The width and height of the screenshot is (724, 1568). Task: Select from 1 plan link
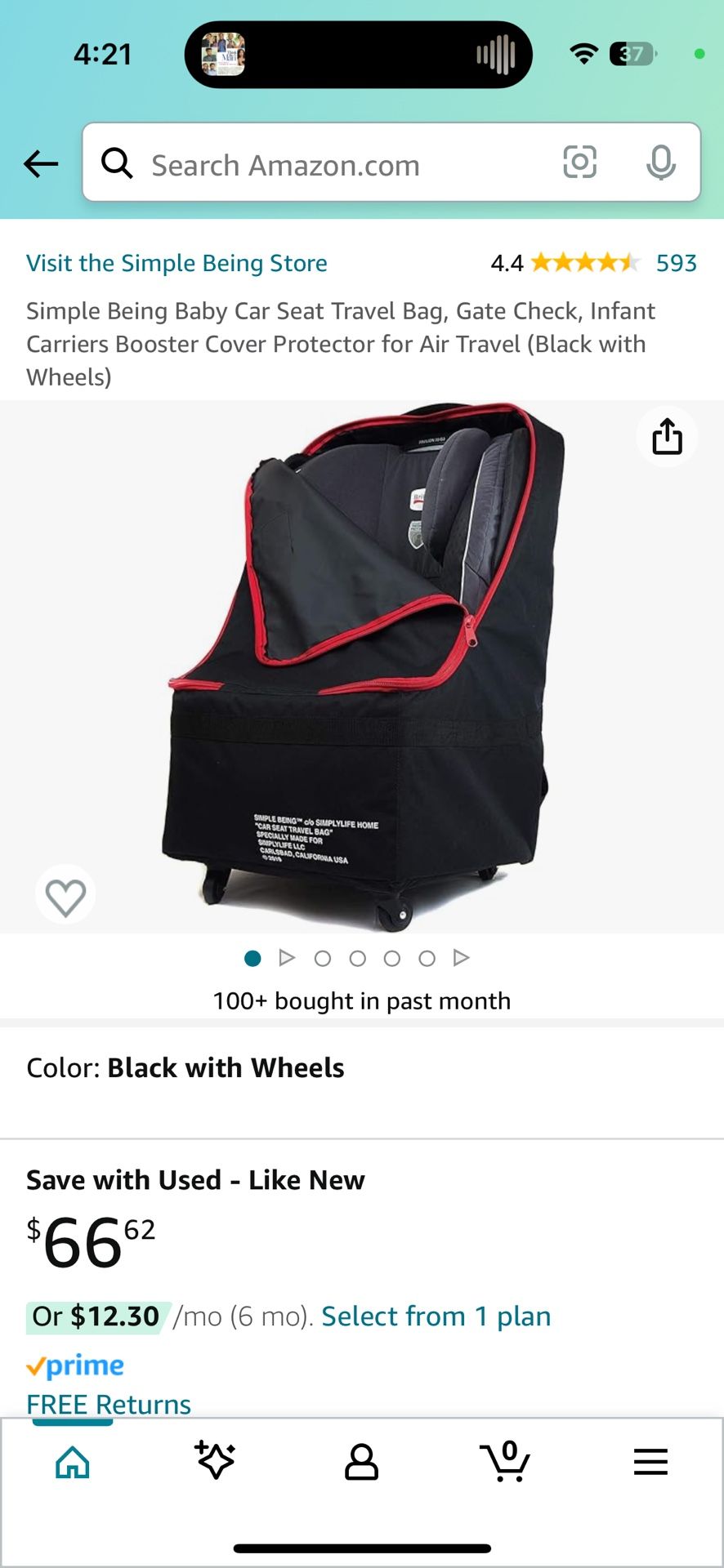[436, 1316]
